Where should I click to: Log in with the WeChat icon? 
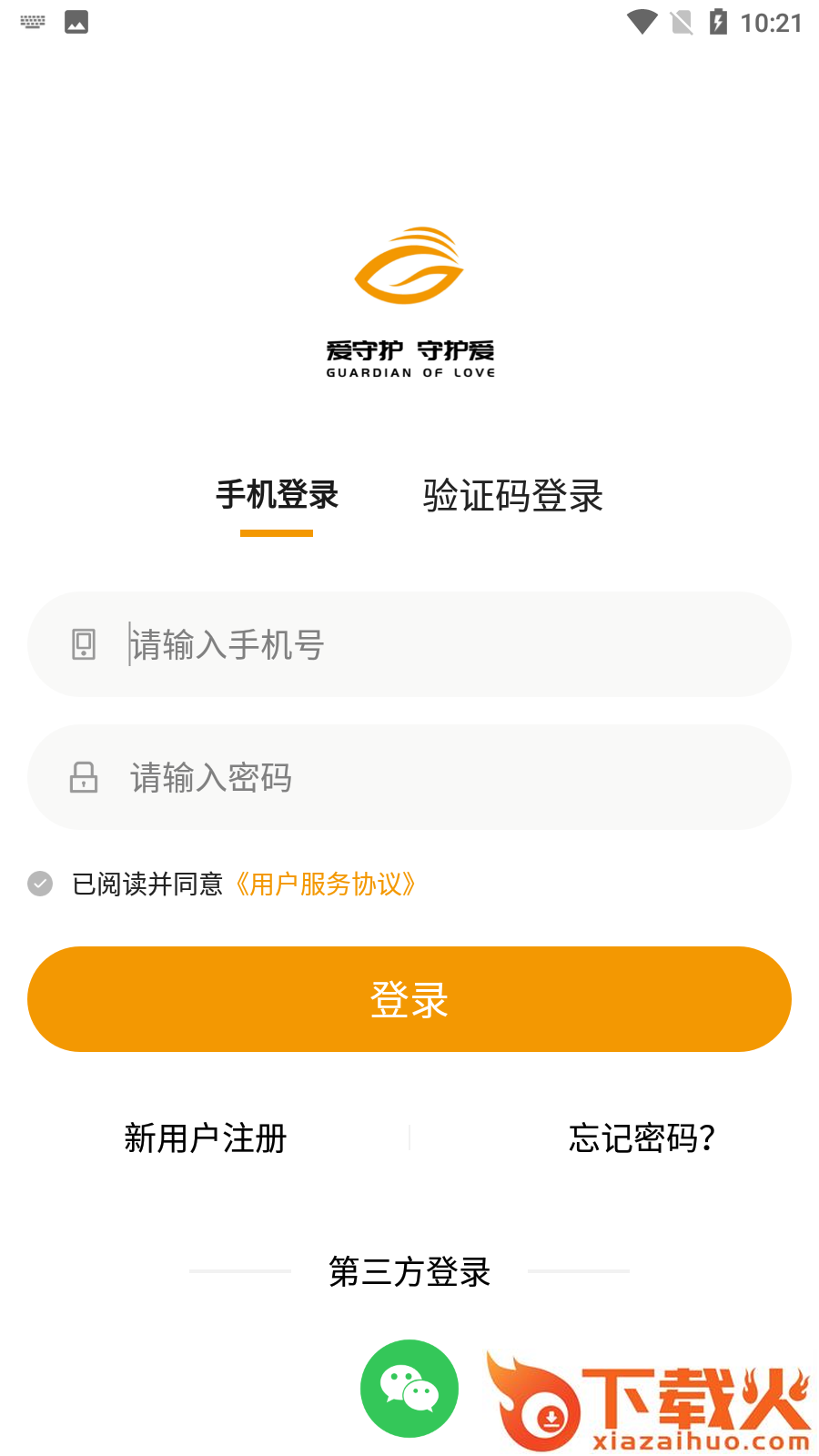click(409, 1389)
